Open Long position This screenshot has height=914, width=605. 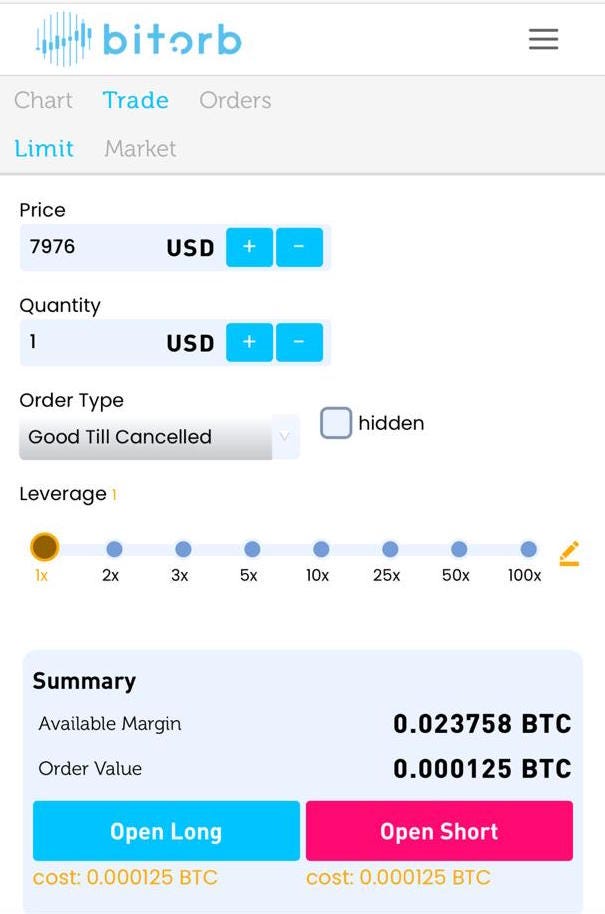[166, 831]
